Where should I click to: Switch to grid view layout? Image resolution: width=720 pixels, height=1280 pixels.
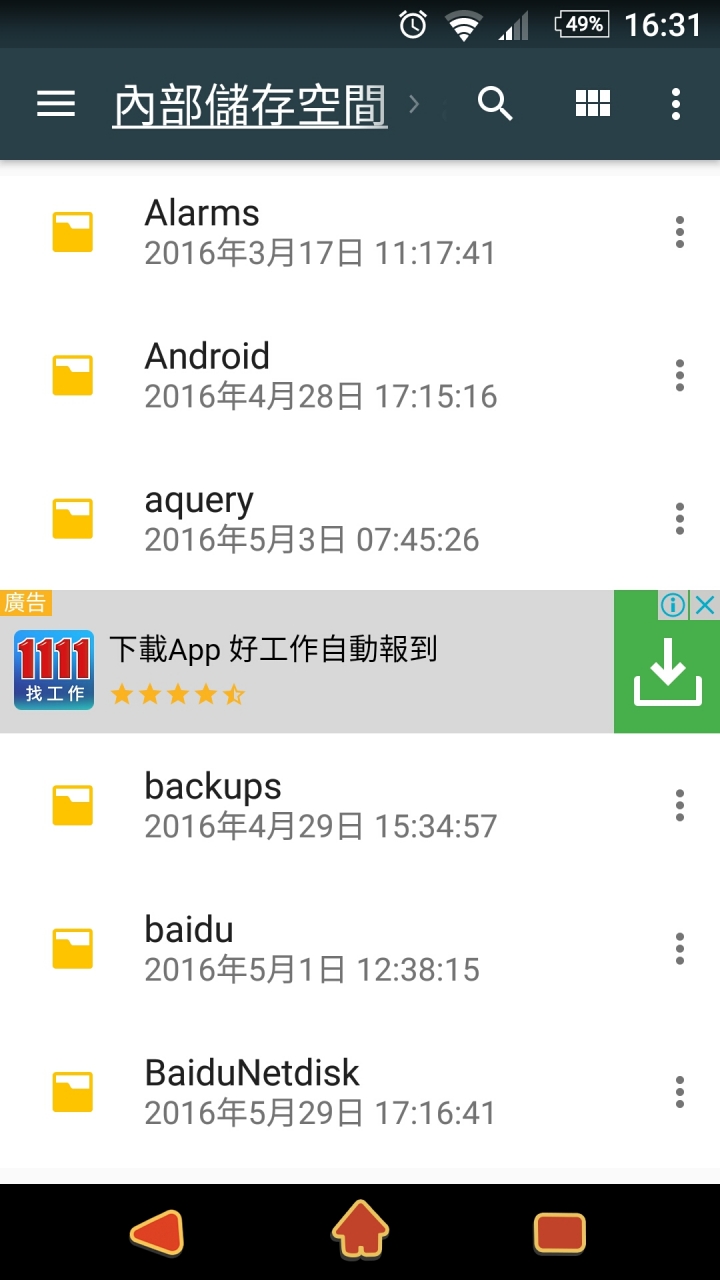592,103
